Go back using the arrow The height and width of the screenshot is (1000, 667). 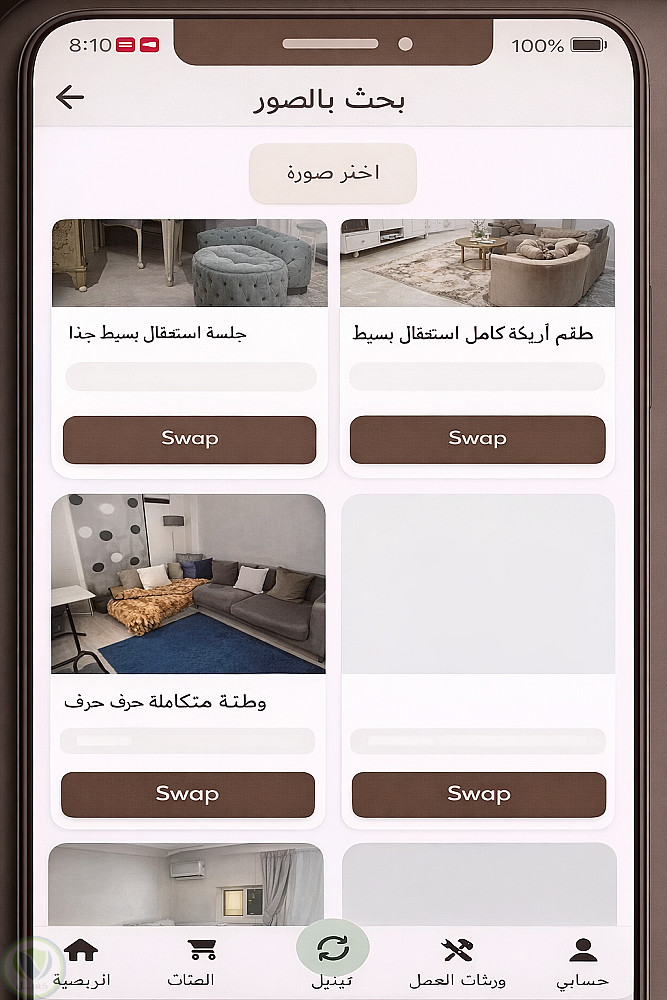pos(70,97)
